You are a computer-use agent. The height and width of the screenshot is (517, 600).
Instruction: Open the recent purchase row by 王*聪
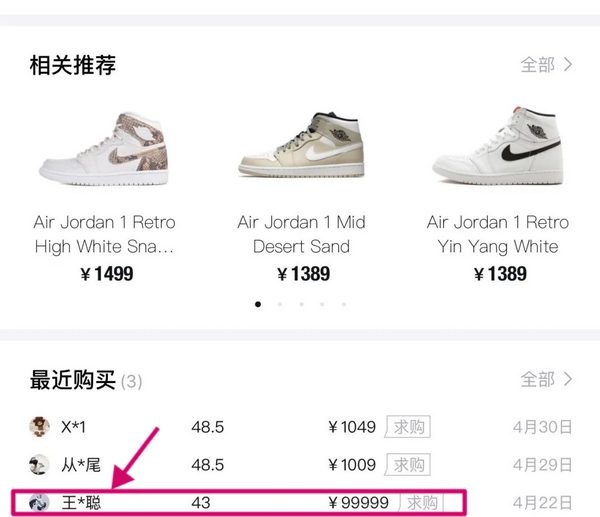[x=300, y=502]
